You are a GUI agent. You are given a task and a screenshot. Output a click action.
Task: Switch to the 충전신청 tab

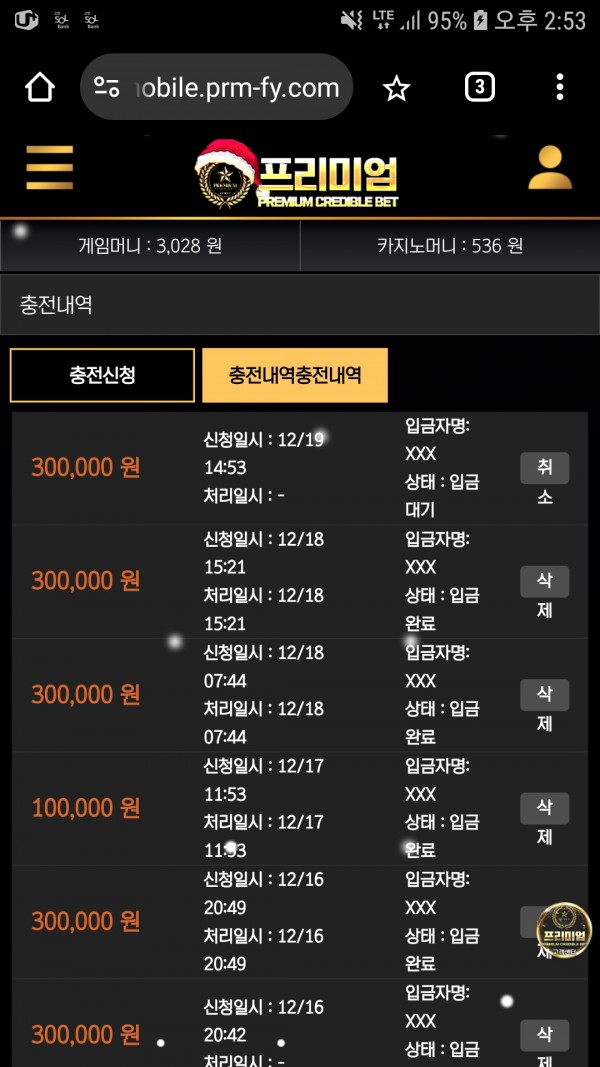click(x=102, y=375)
